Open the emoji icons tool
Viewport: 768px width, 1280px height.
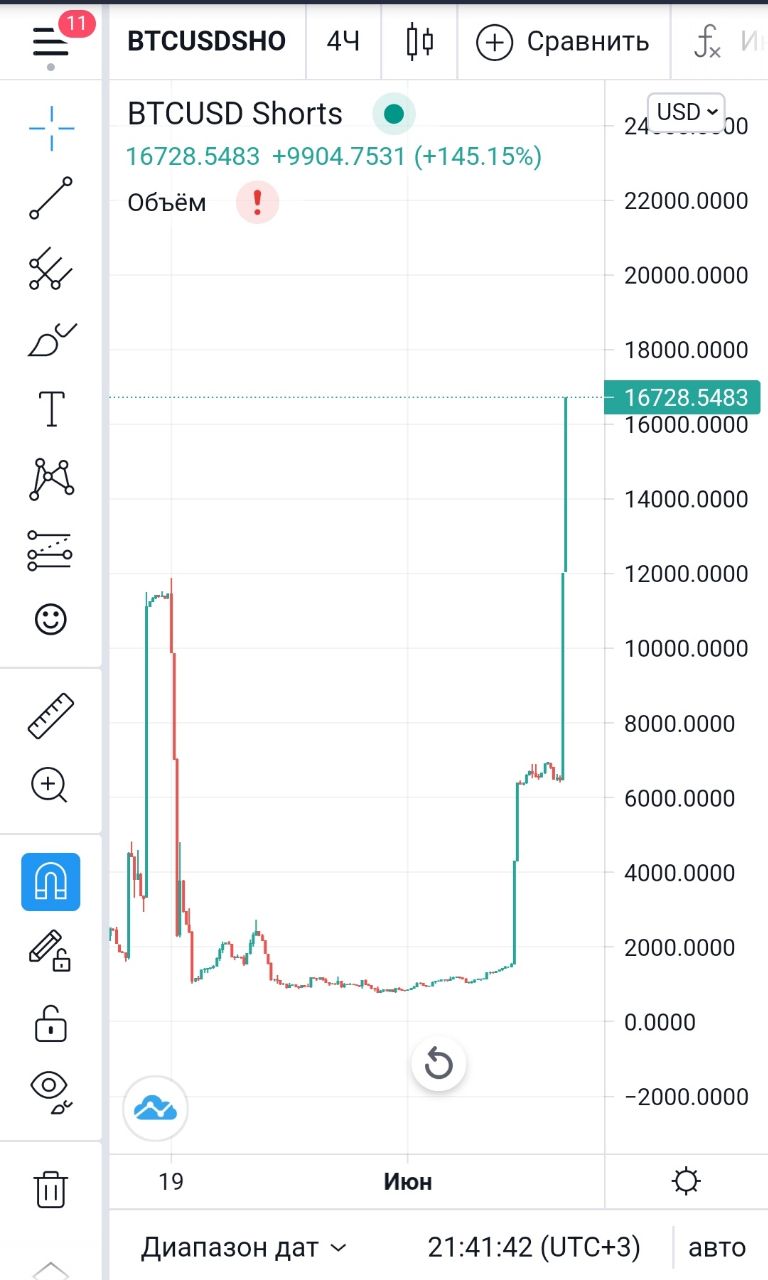coord(51,620)
